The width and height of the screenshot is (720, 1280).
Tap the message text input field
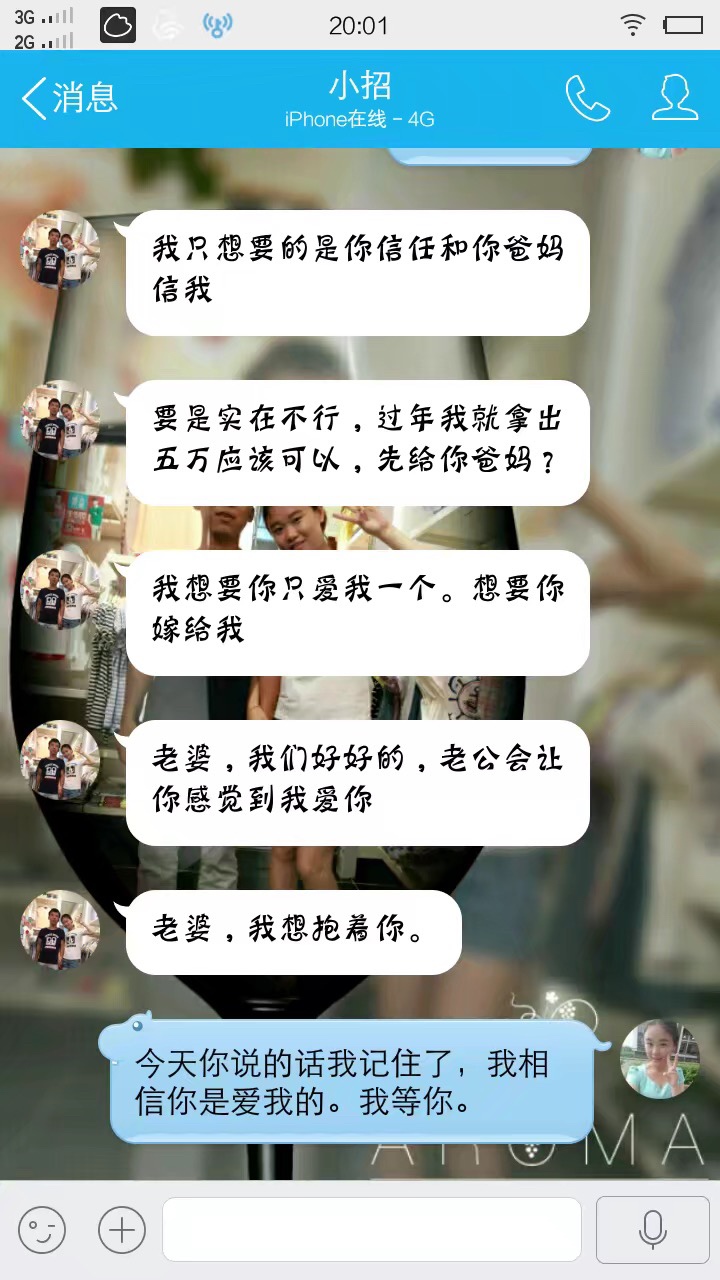tap(372, 1229)
